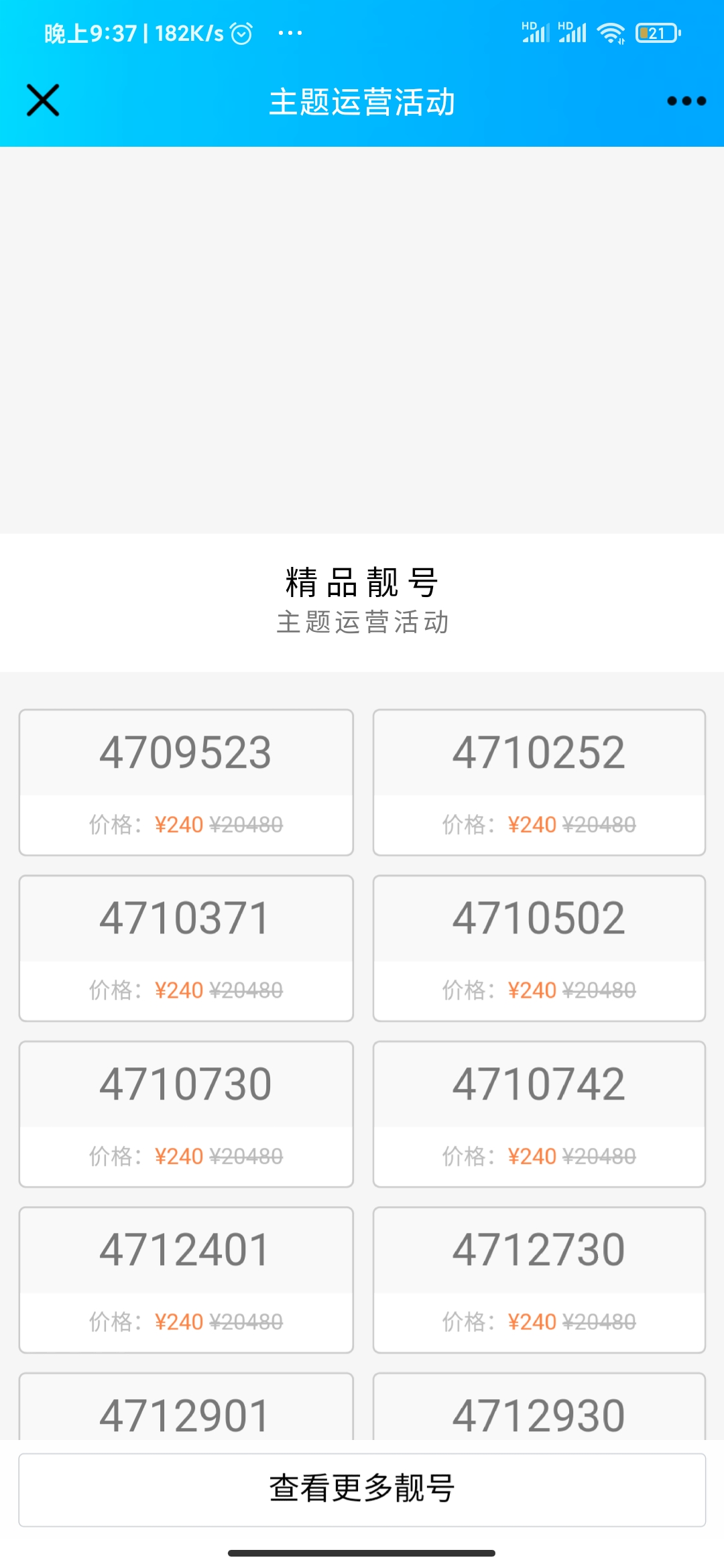The width and height of the screenshot is (724, 1568).
Task: Tap the 精品靓号 heading
Action: click(362, 582)
